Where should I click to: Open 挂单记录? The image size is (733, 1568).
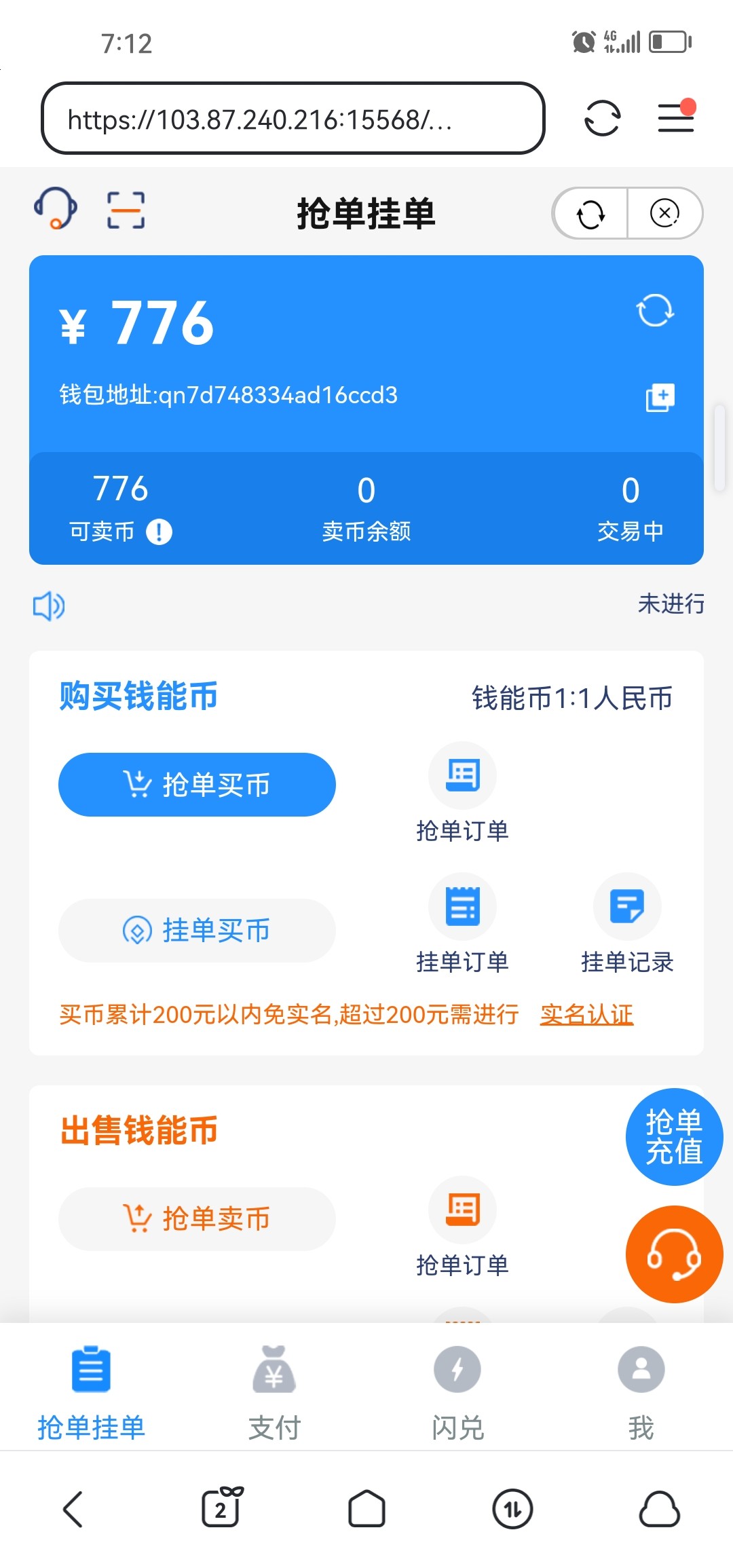click(x=627, y=924)
